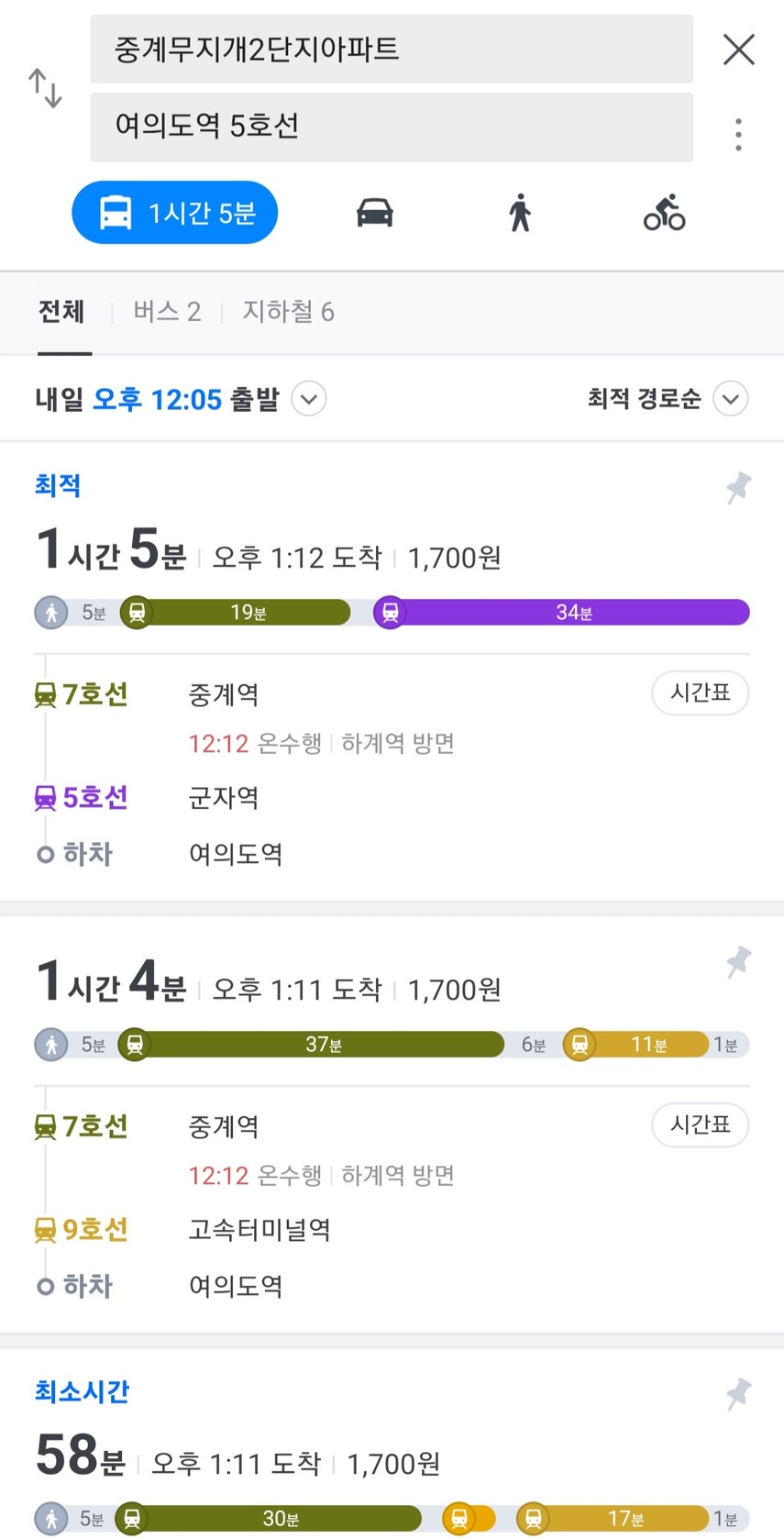Open 시간표 for the 1시간 5분 route
The height and width of the screenshot is (1539, 784).
click(x=701, y=692)
